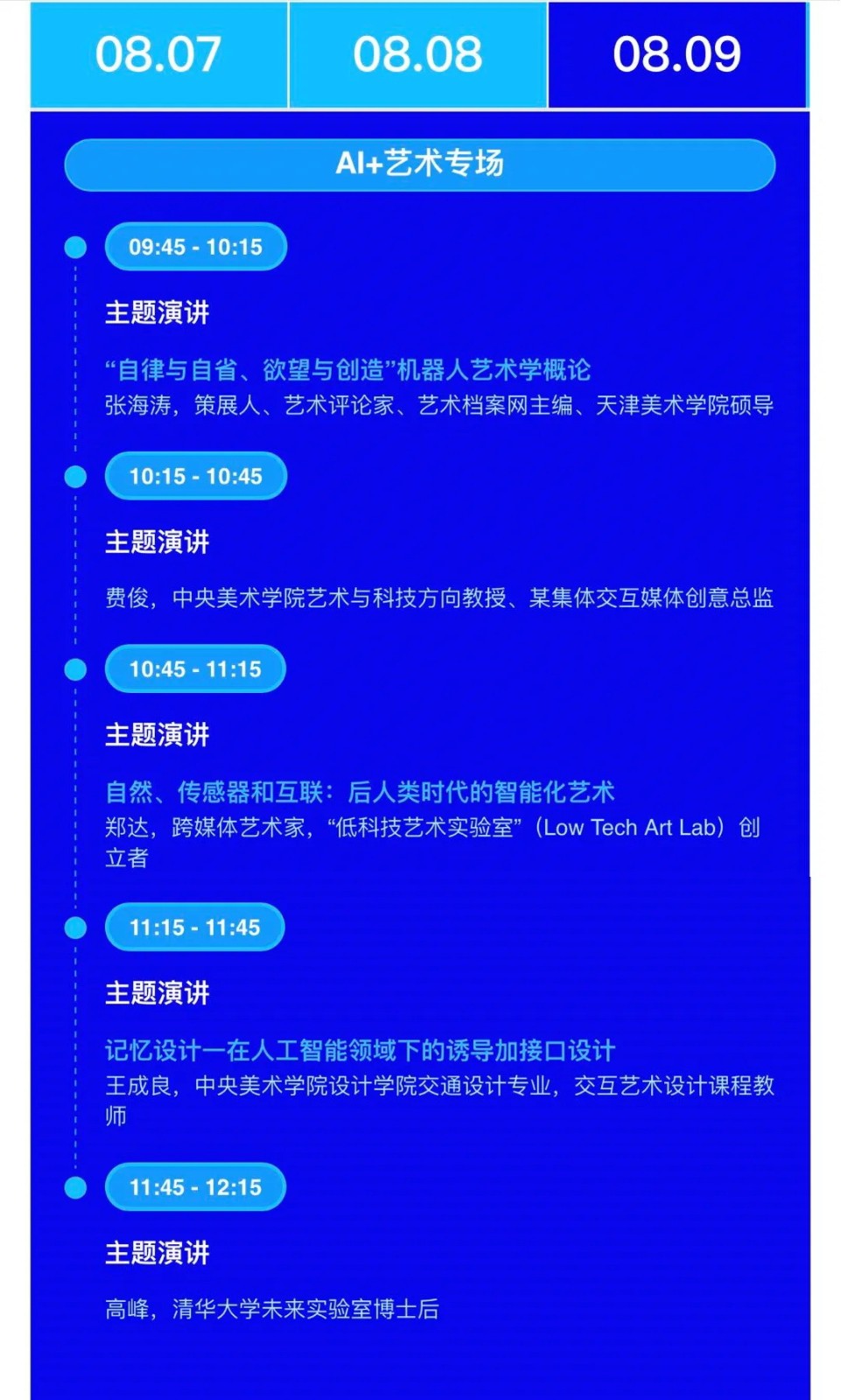Select the 08.09 date tab
This screenshot has width=841, height=1400.
pyautogui.click(x=676, y=54)
